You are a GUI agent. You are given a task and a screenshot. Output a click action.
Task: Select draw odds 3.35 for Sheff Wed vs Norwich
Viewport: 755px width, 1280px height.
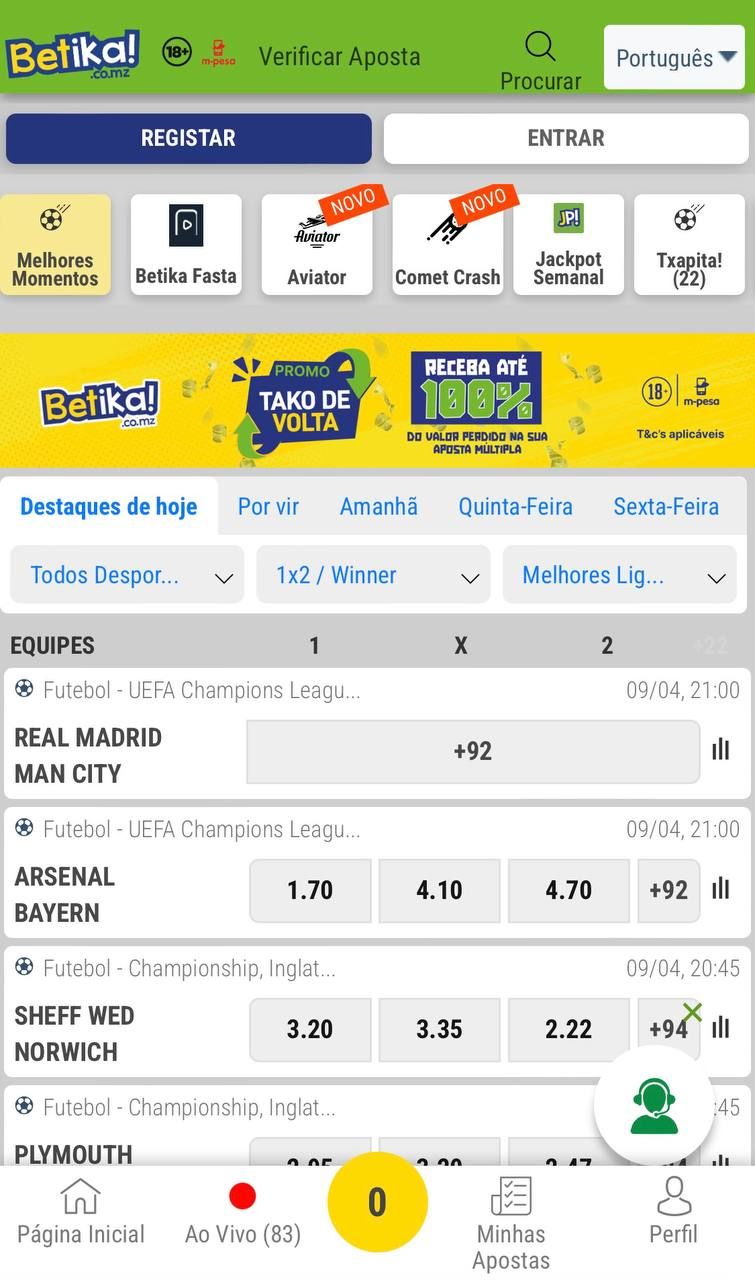point(439,1029)
